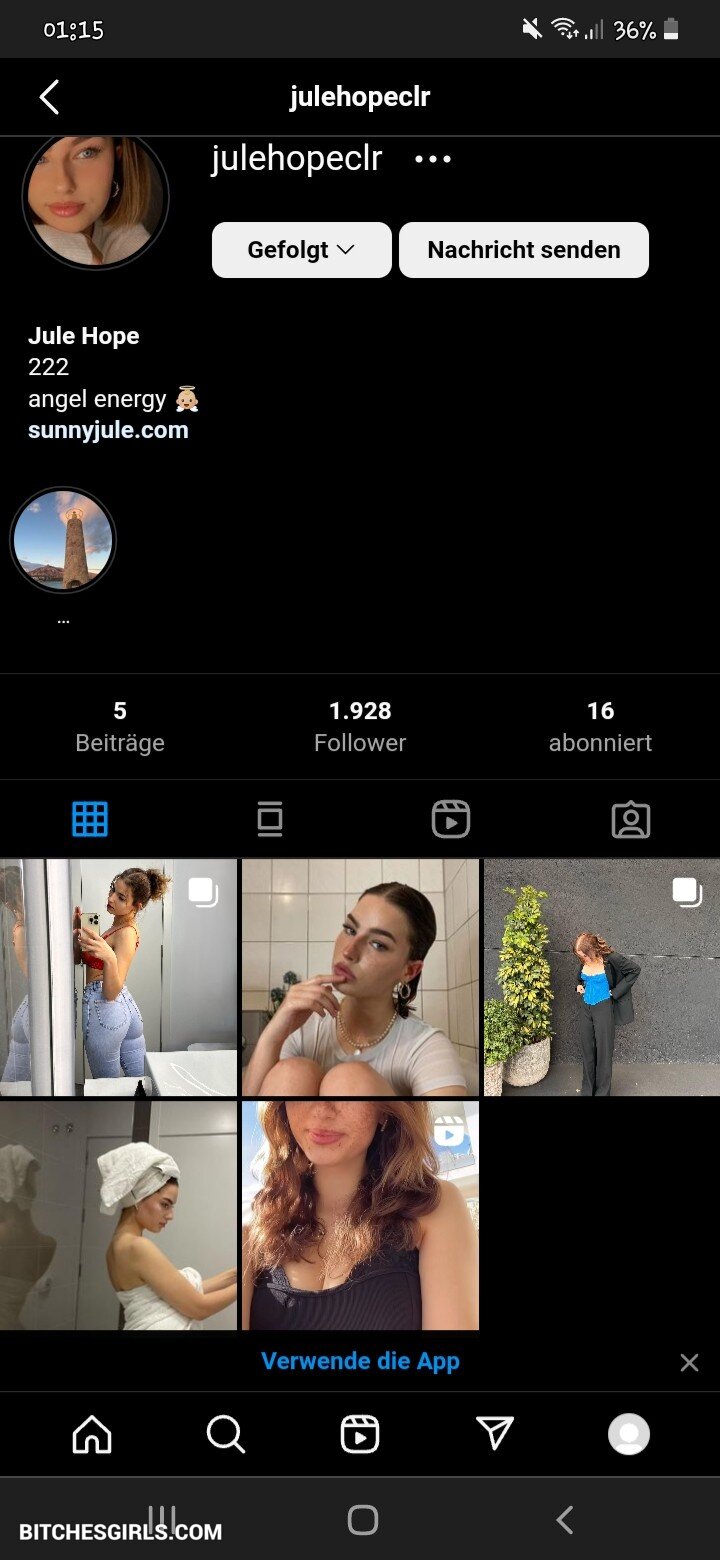This screenshot has height=1560, width=720.
Task: Open the towel-wrapped hair post
Action: click(x=118, y=1215)
